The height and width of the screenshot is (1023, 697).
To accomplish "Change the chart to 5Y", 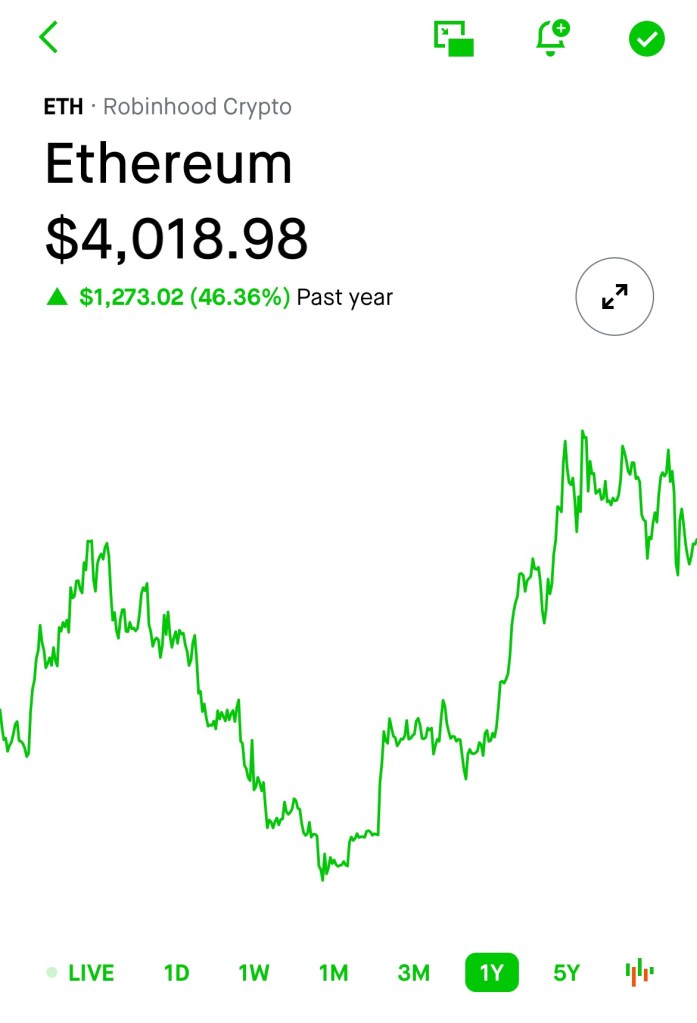I will (566, 972).
